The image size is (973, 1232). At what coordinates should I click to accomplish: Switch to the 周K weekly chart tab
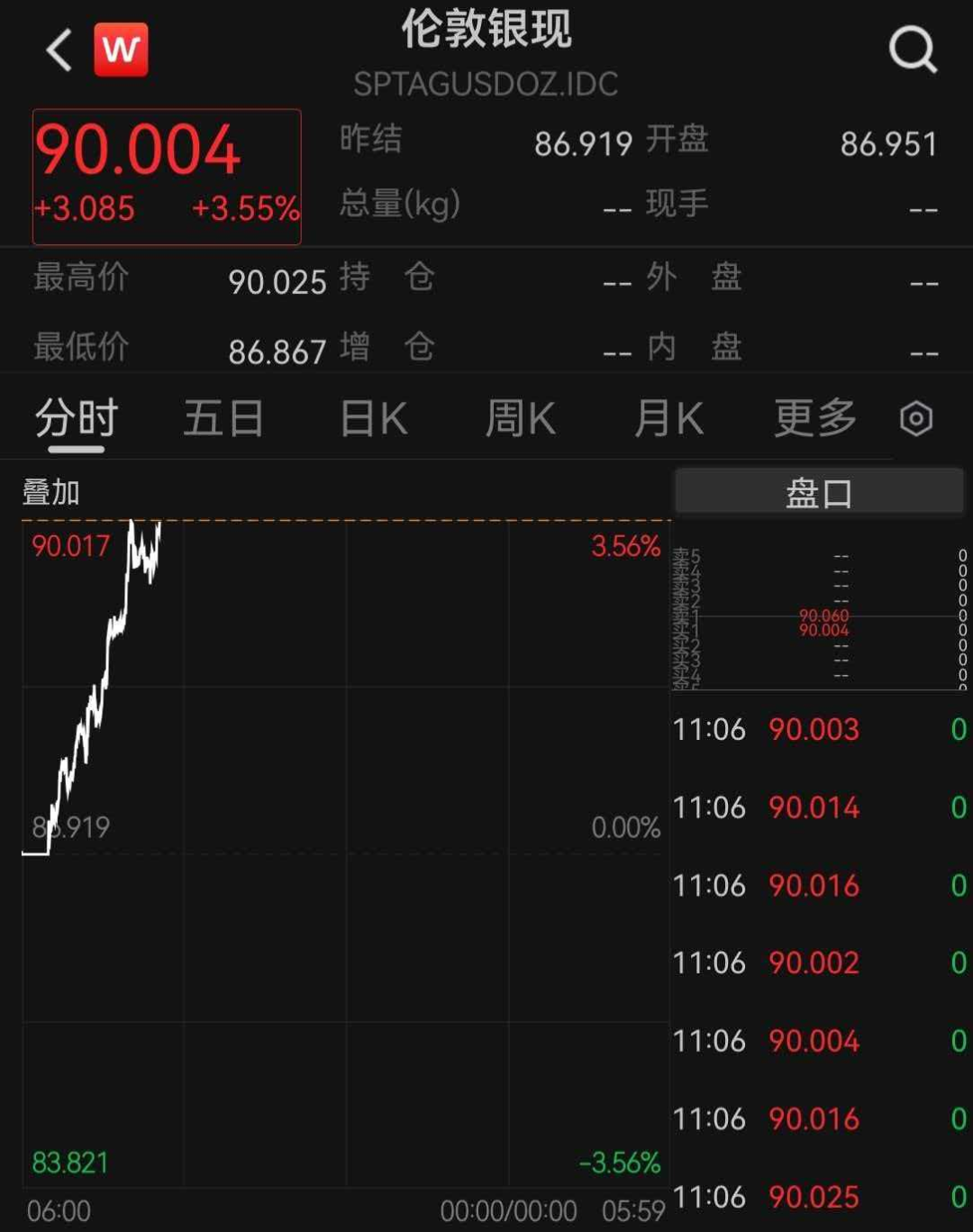coord(520,417)
